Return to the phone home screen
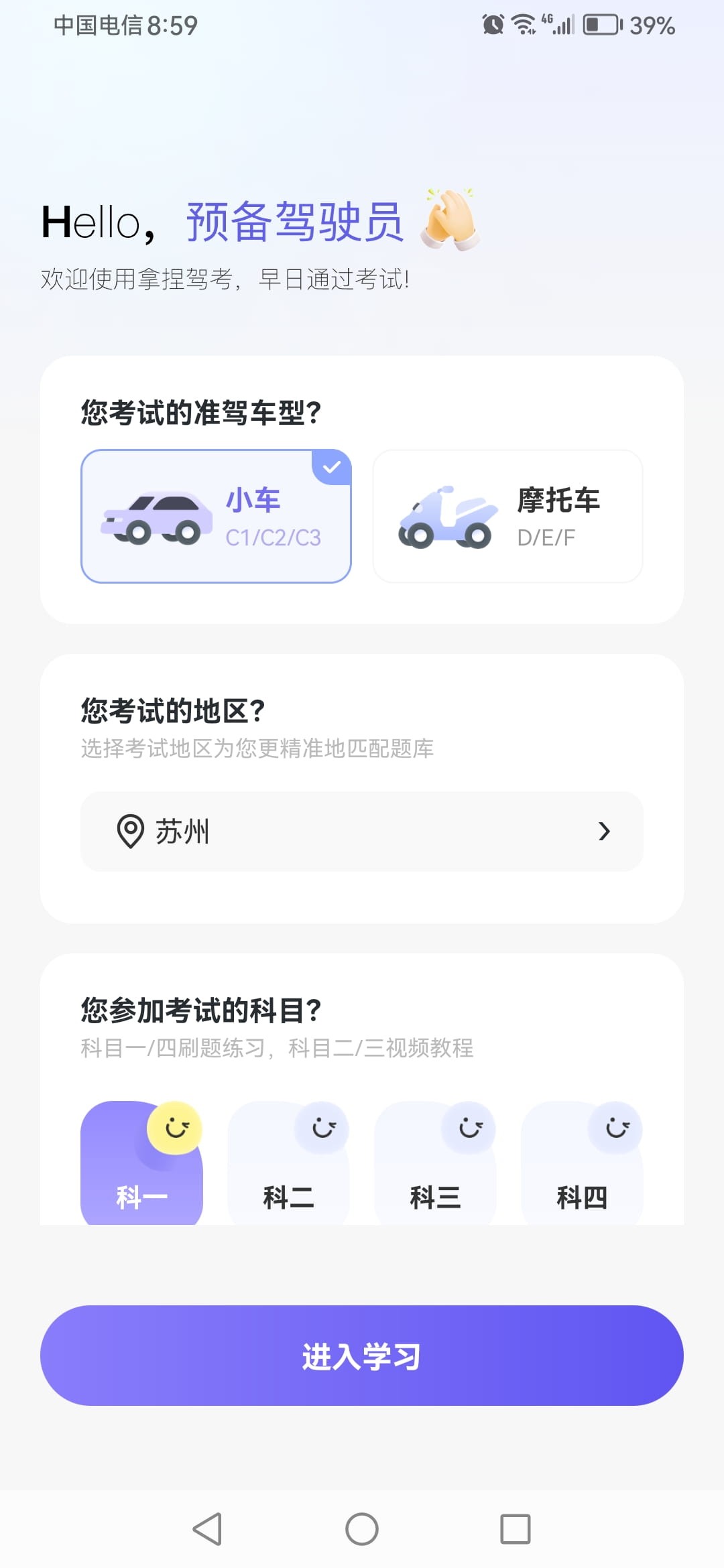This screenshot has height=1568, width=724. [x=362, y=1529]
